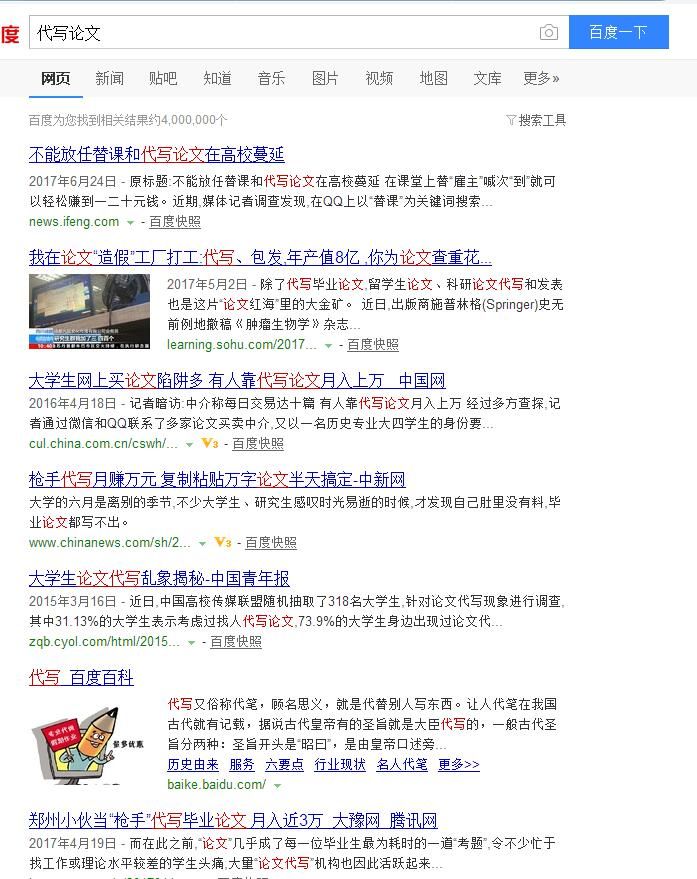View 百度快照 for the news.ifeng.com result
Screen dimensions: 697x879
pyautogui.click(x=175, y=222)
